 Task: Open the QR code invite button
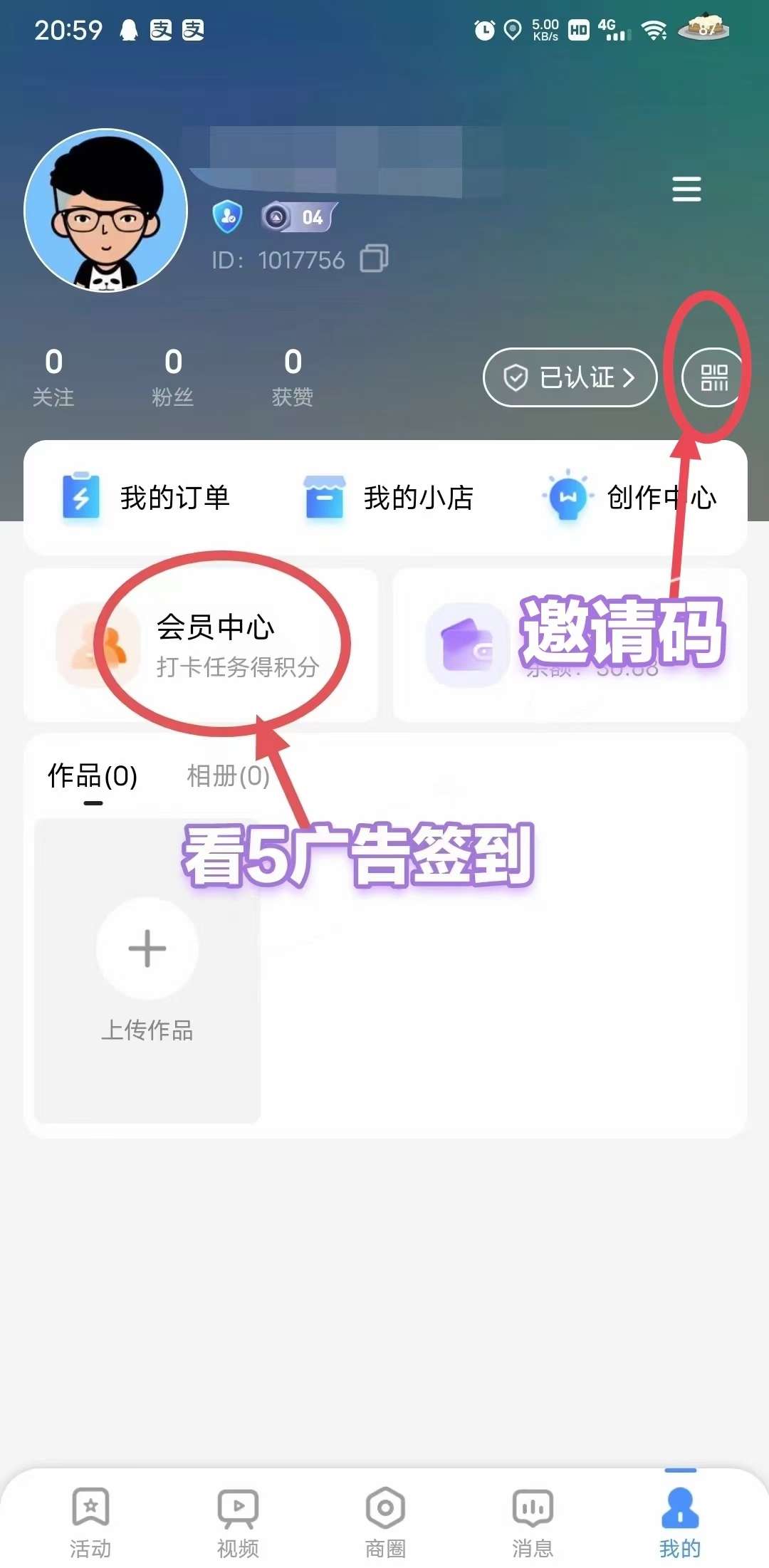point(714,377)
